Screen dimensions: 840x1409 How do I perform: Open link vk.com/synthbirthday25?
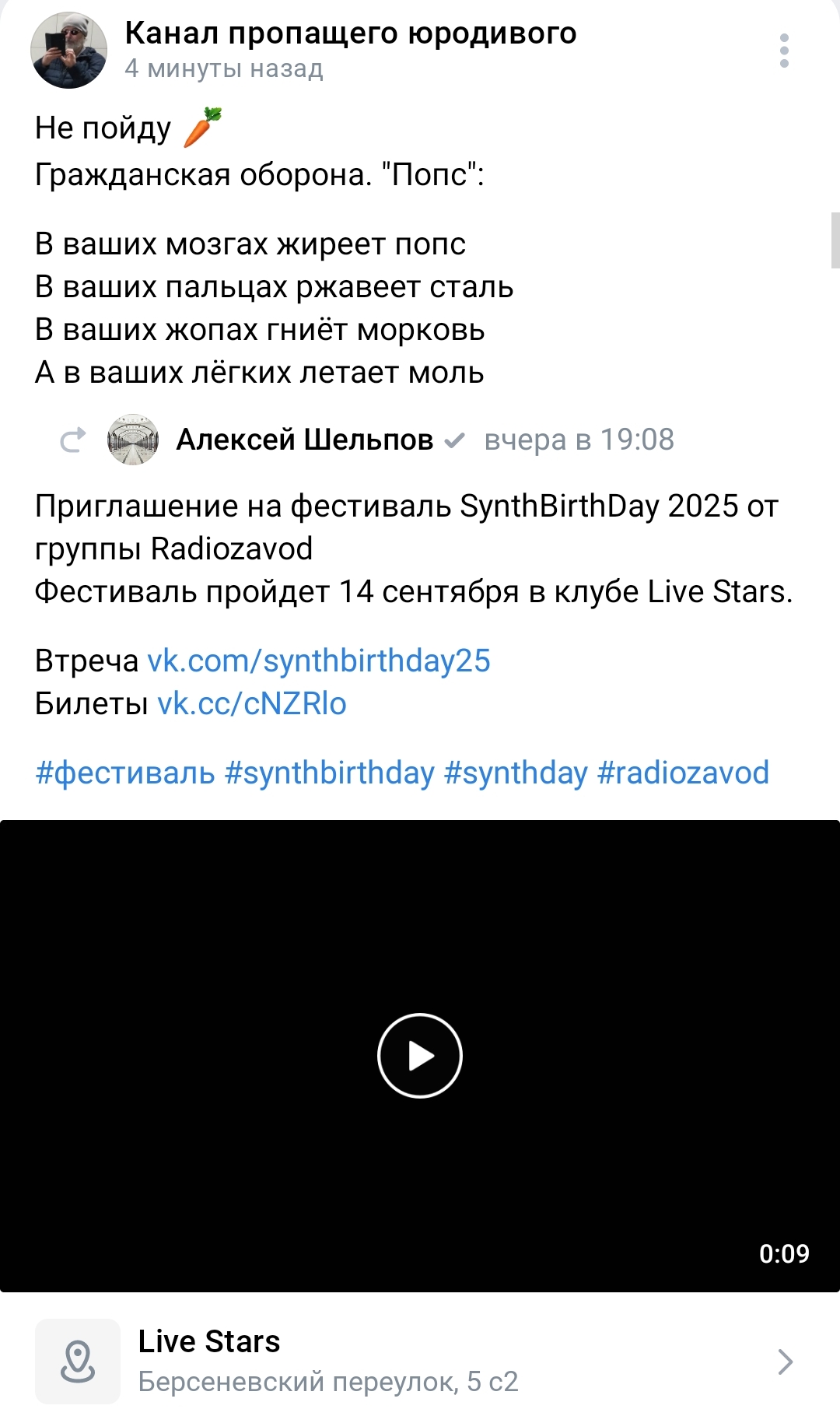pyautogui.click(x=319, y=661)
